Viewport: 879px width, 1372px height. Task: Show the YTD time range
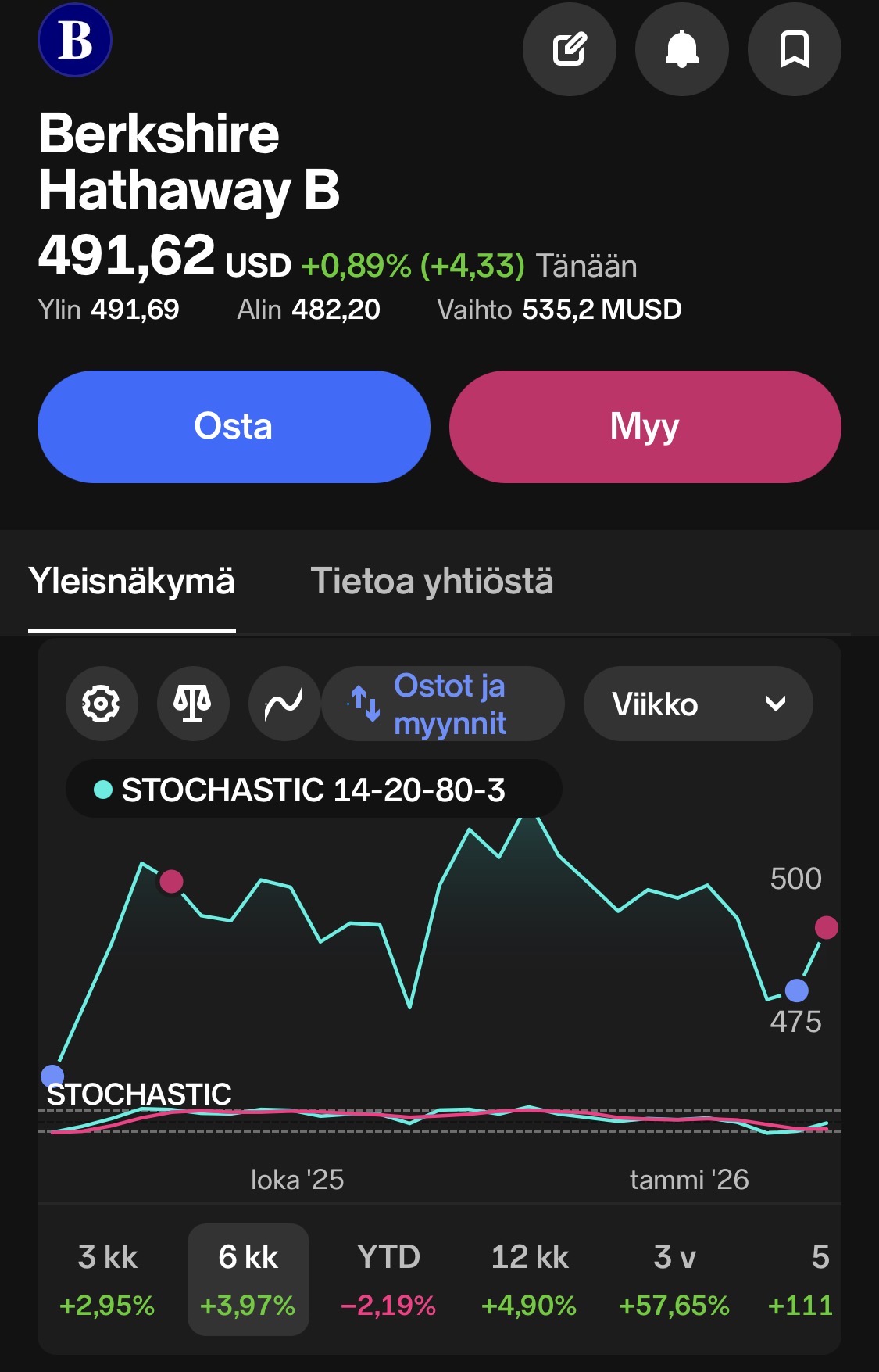[x=388, y=1279]
